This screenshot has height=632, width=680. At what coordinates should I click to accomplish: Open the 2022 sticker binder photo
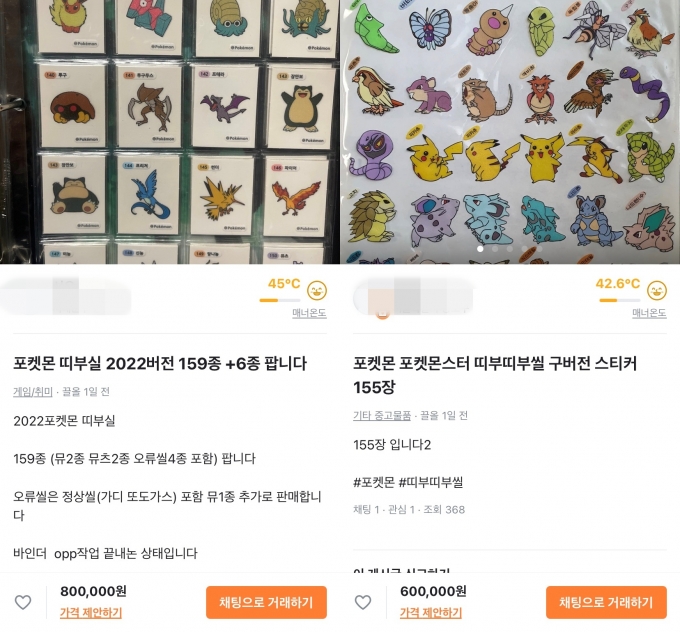tap(169, 130)
